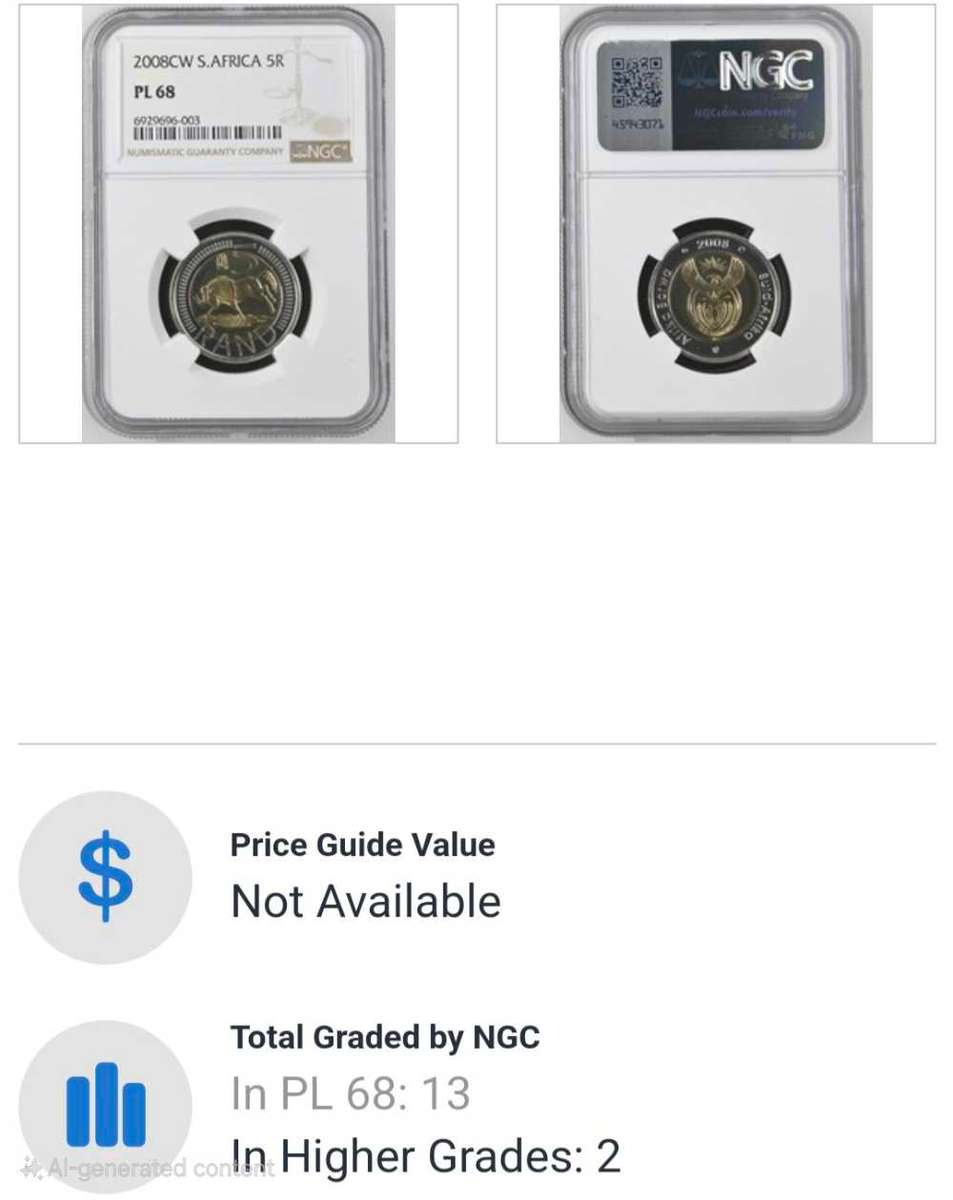The width and height of the screenshot is (953, 1200).
Task: Click the Not Available value text
Action: coord(364,901)
